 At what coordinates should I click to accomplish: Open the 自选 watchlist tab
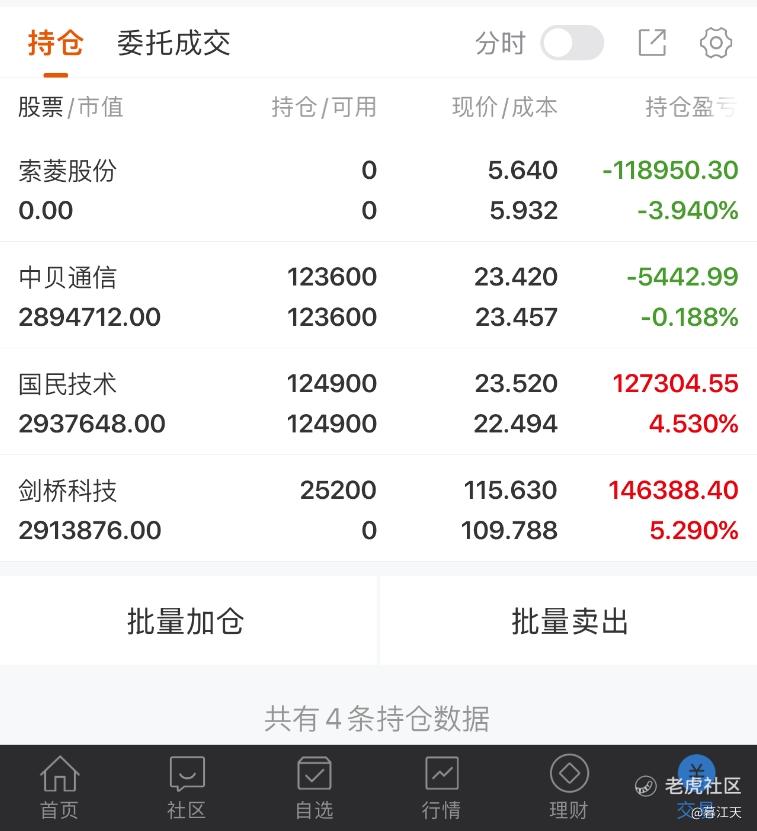[314, 788]
